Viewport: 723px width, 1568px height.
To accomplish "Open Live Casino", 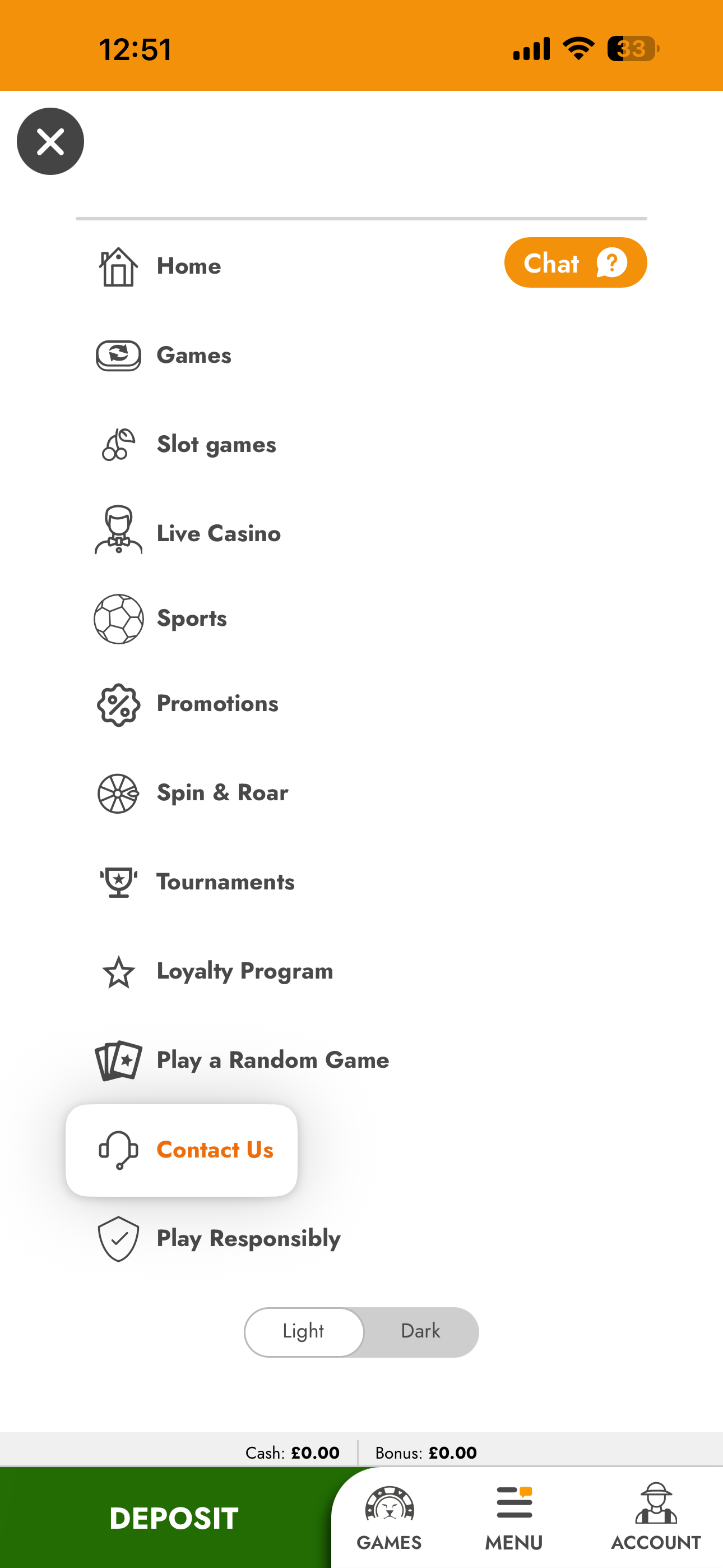I will tap(219, 534).
